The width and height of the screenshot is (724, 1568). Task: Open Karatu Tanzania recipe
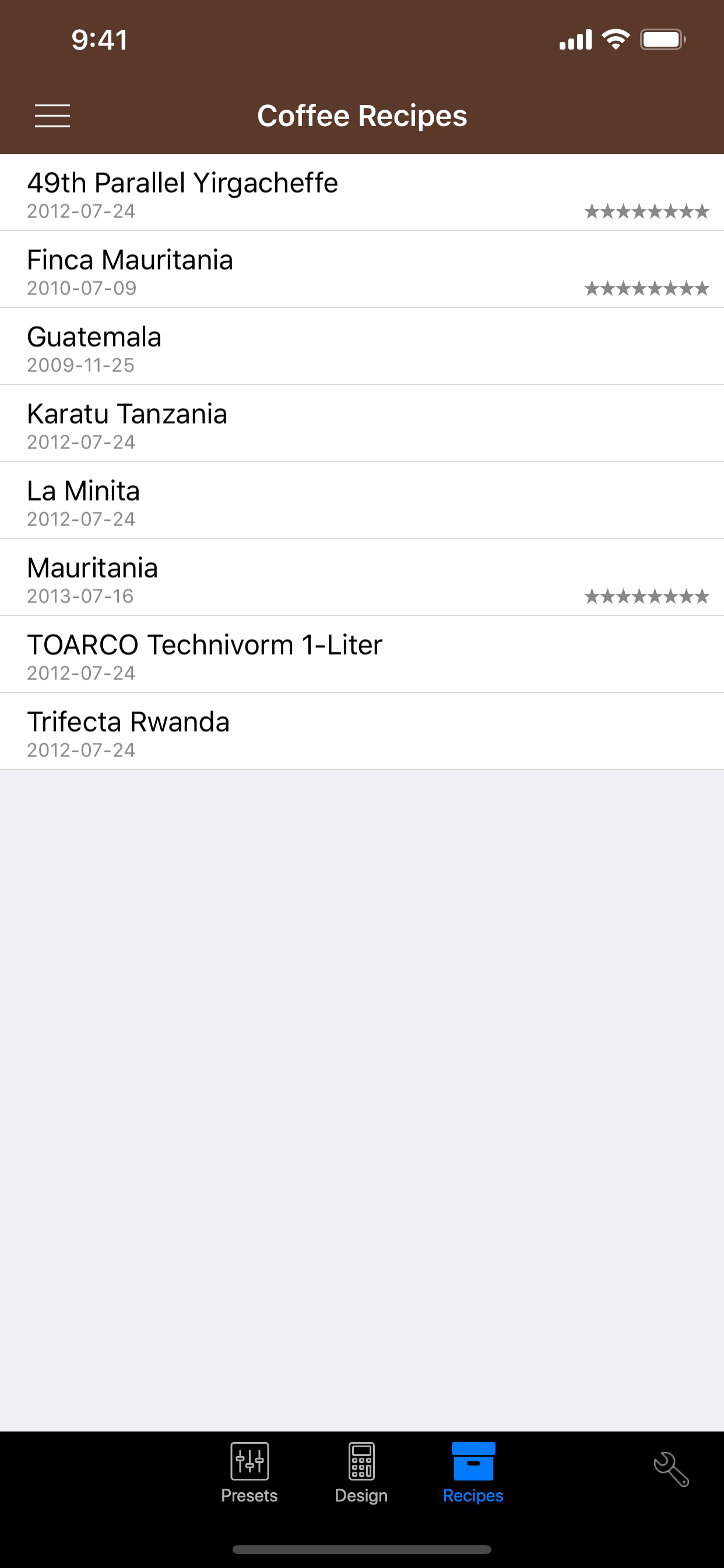[x=361, y=423]
